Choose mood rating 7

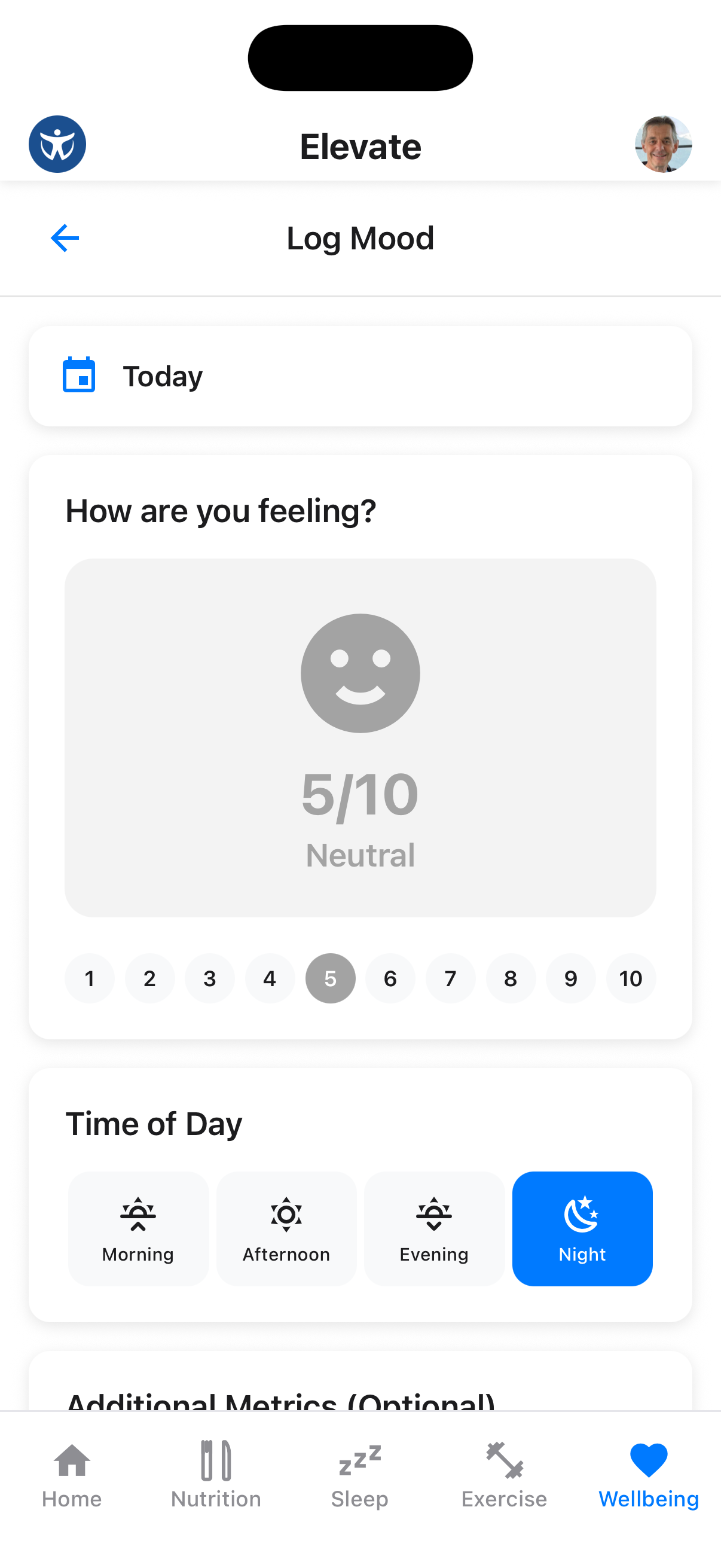(x=450, y=978)
